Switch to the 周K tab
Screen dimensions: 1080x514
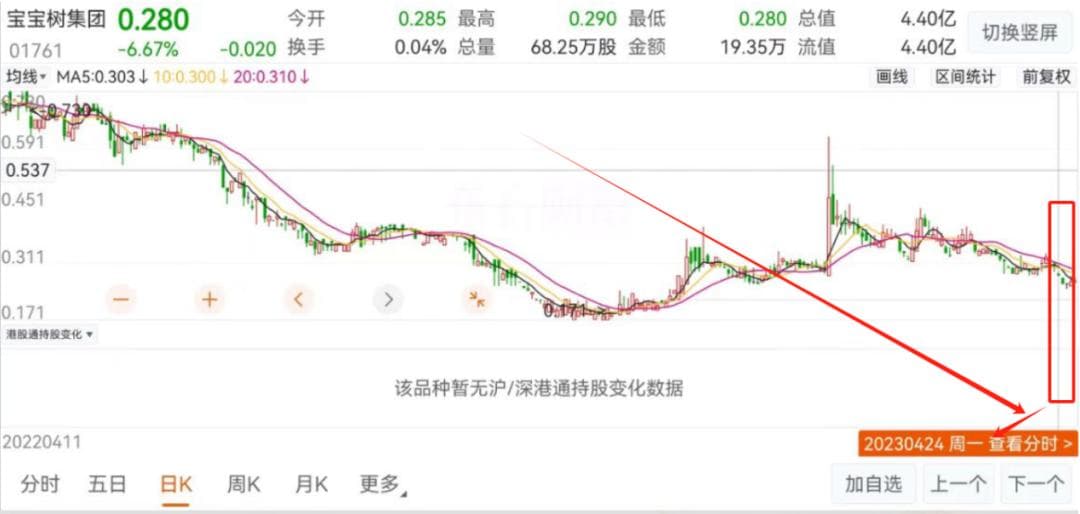(243, 485)
